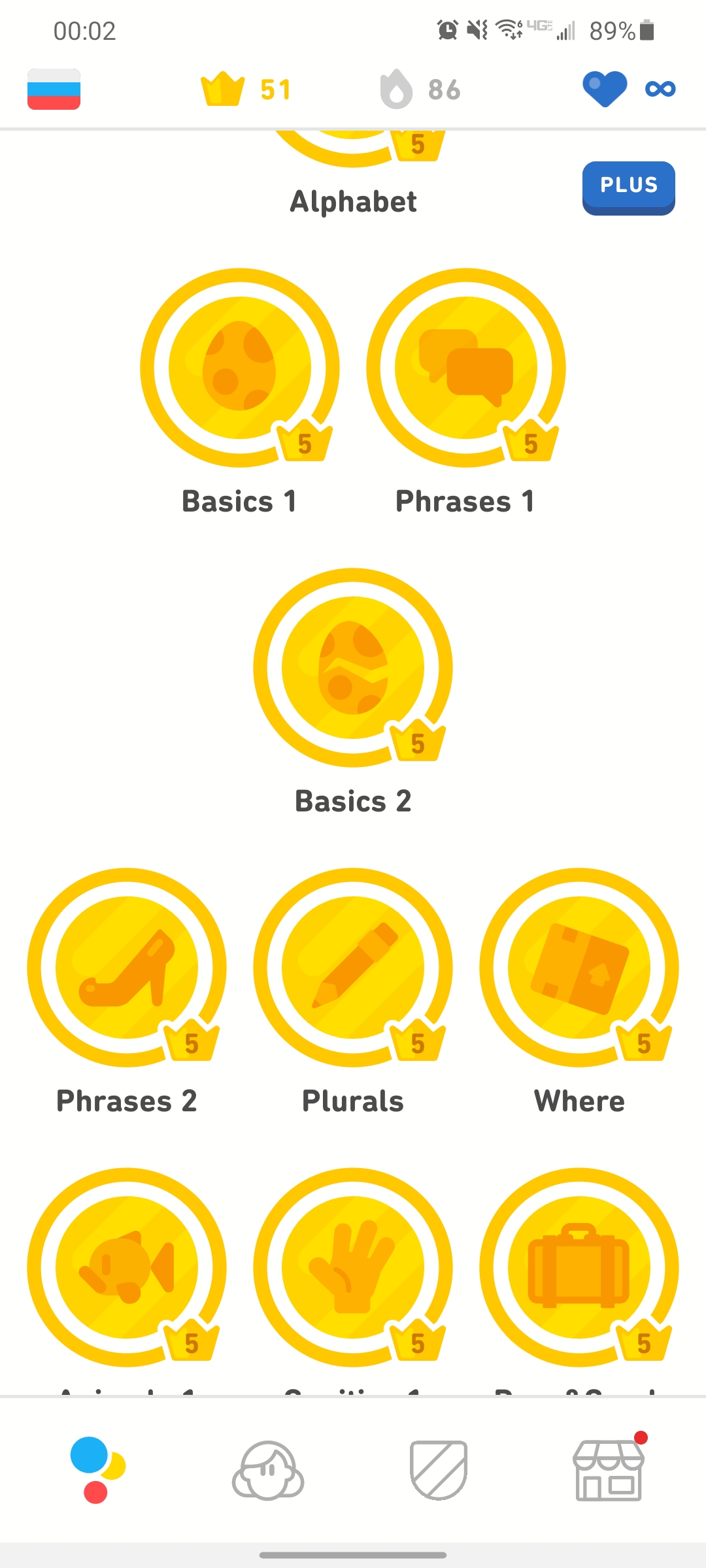The image size is (706, 1568).
Task: Open the Basics 1 skill
Action: point(240,368)
